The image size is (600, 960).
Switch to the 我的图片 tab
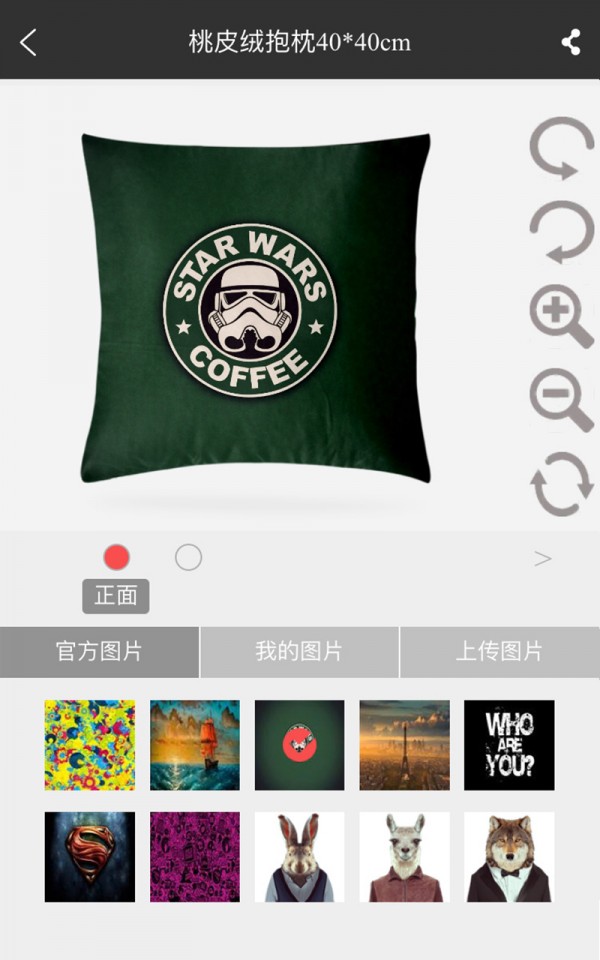tap(299, 652)
